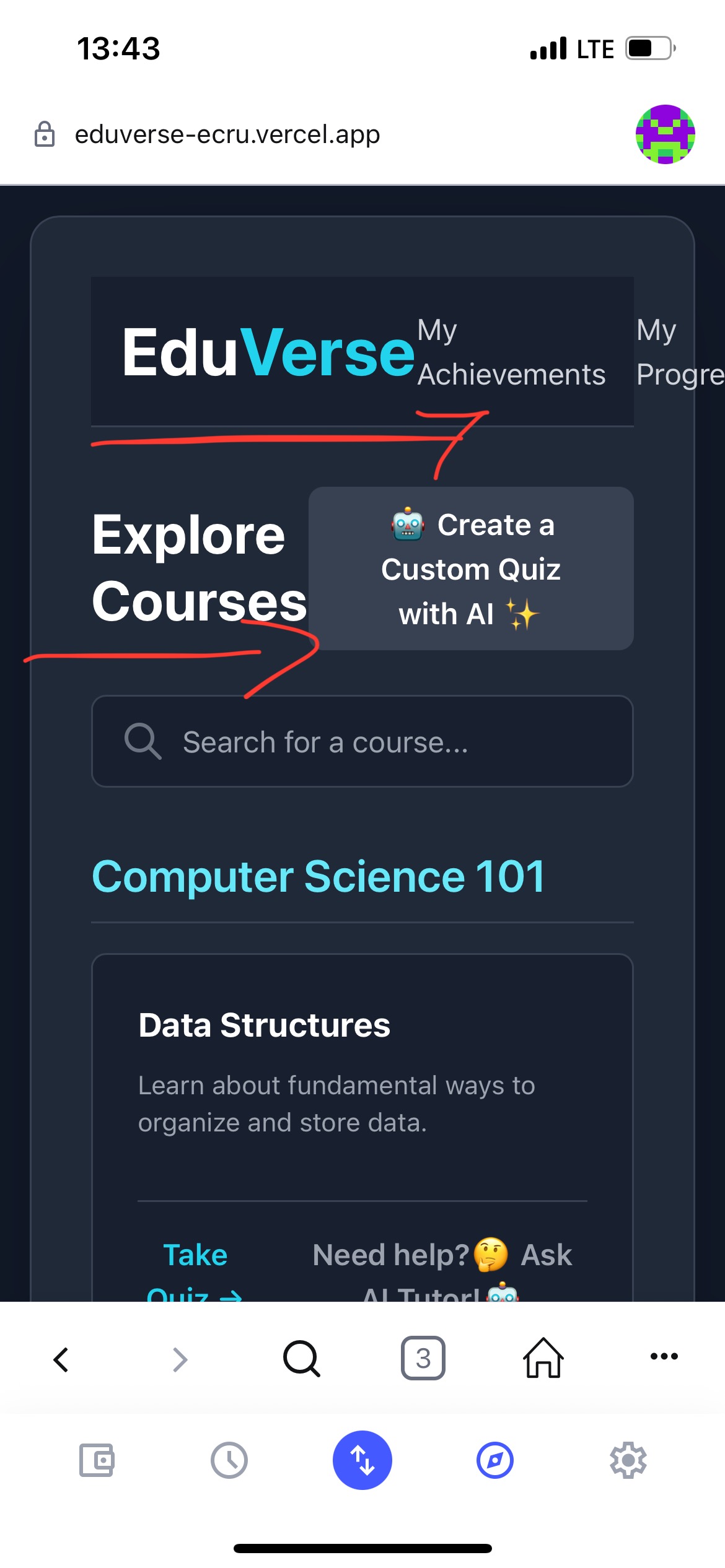
Task: Open the activity history clock tab
Action: (229, 1460)
